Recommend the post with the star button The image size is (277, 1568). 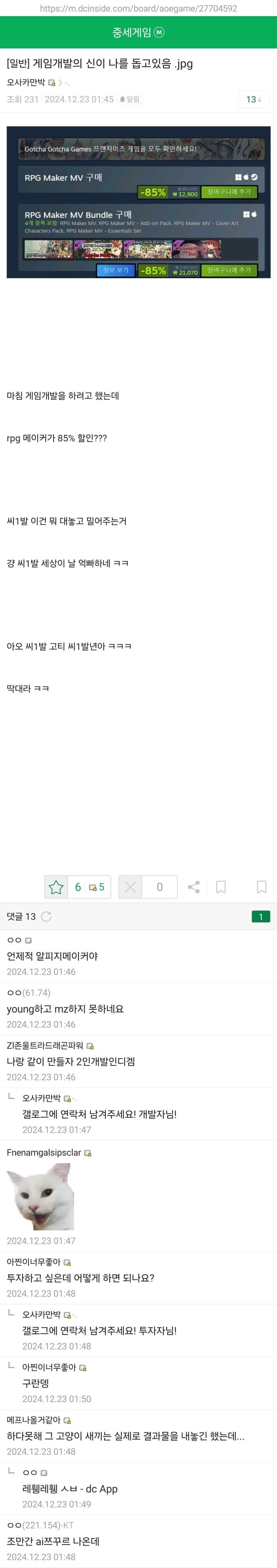[x=56, y=887]
